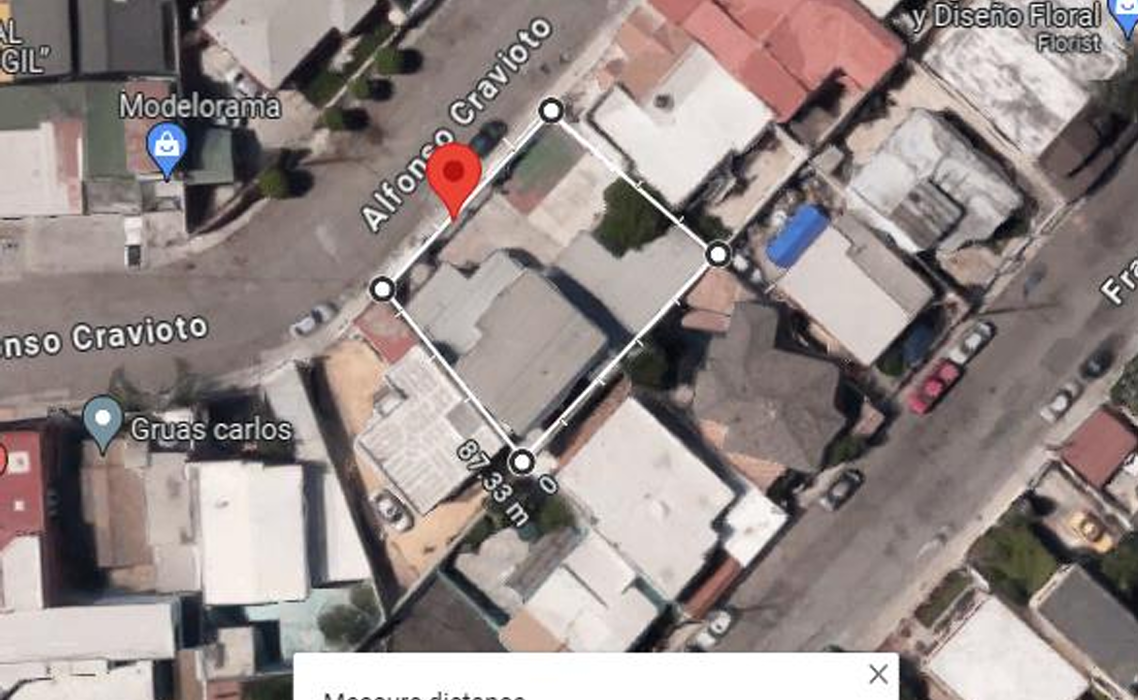
Task: Close the Measure distance panel
Action: coord(878,674)
